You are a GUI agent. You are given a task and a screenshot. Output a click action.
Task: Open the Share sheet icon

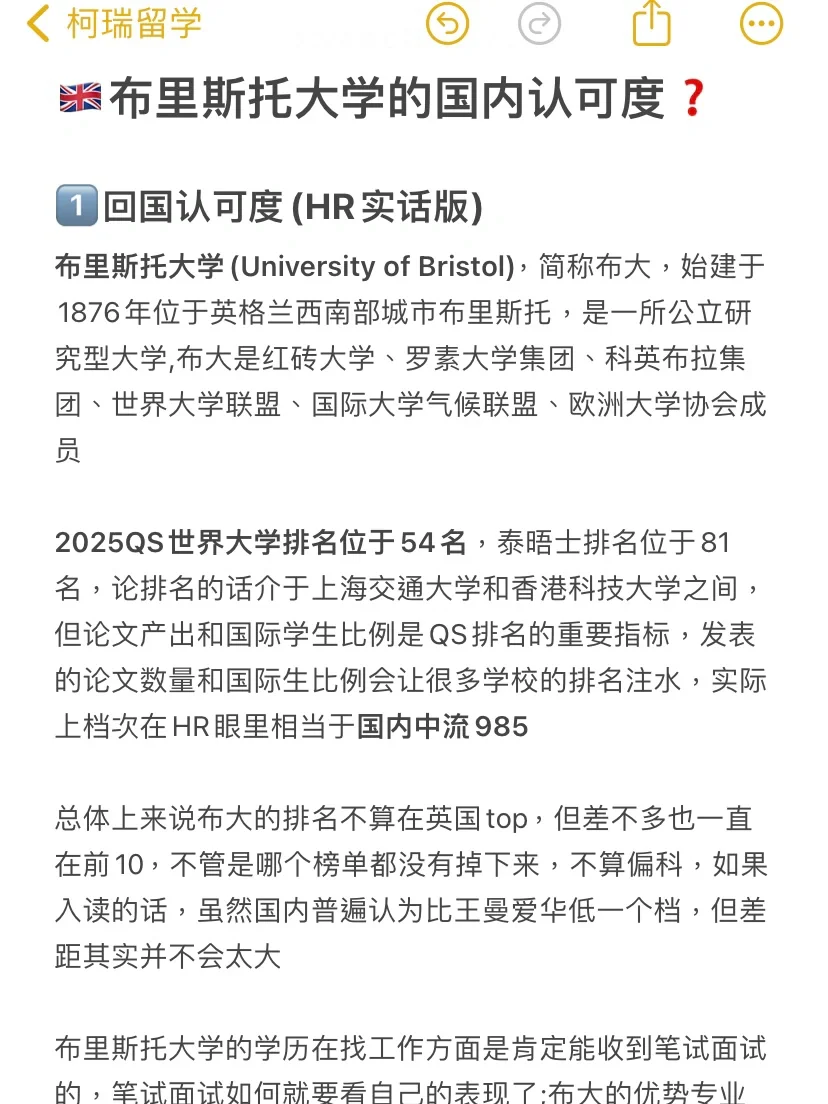pos(652,24)
